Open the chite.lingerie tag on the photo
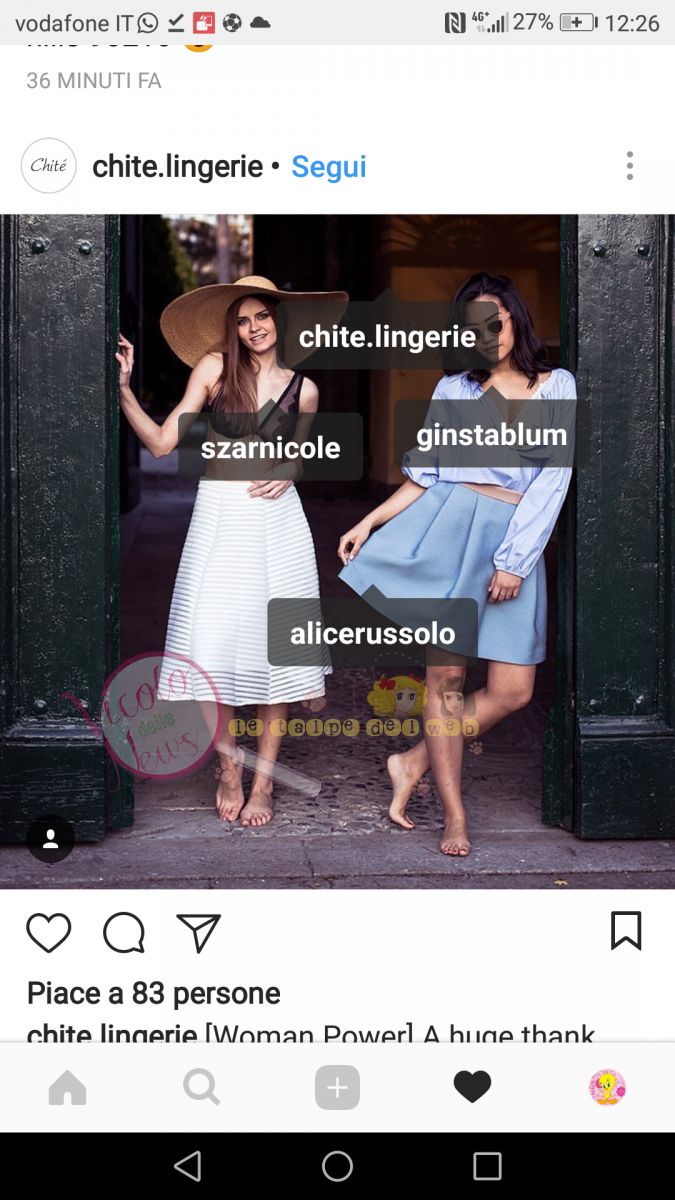Viewport: 675px width, 1200px height. [x=387, y=336]
